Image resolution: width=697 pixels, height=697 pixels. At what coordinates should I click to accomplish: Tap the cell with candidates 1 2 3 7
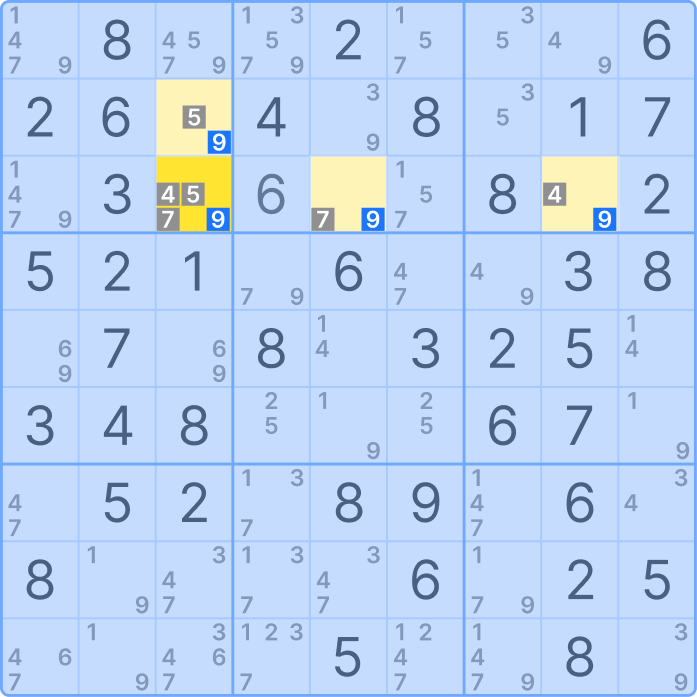click(271, 657)
